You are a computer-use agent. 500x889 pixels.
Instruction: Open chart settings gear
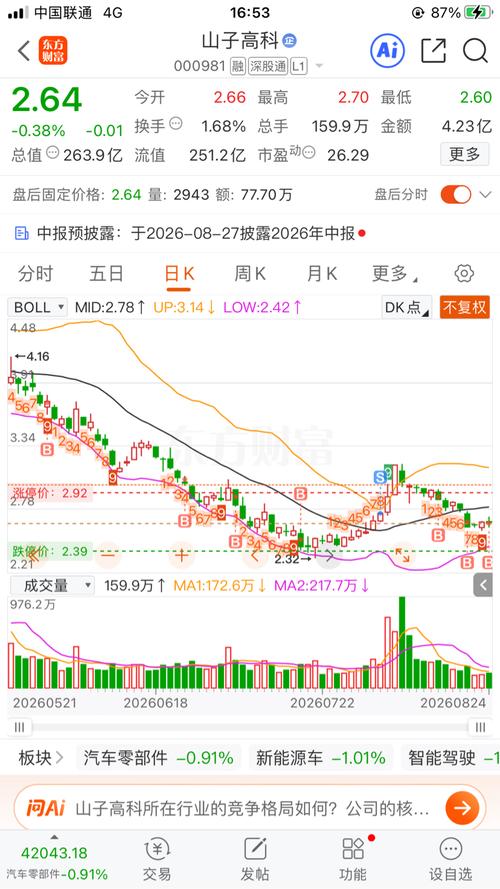(464, 274)
